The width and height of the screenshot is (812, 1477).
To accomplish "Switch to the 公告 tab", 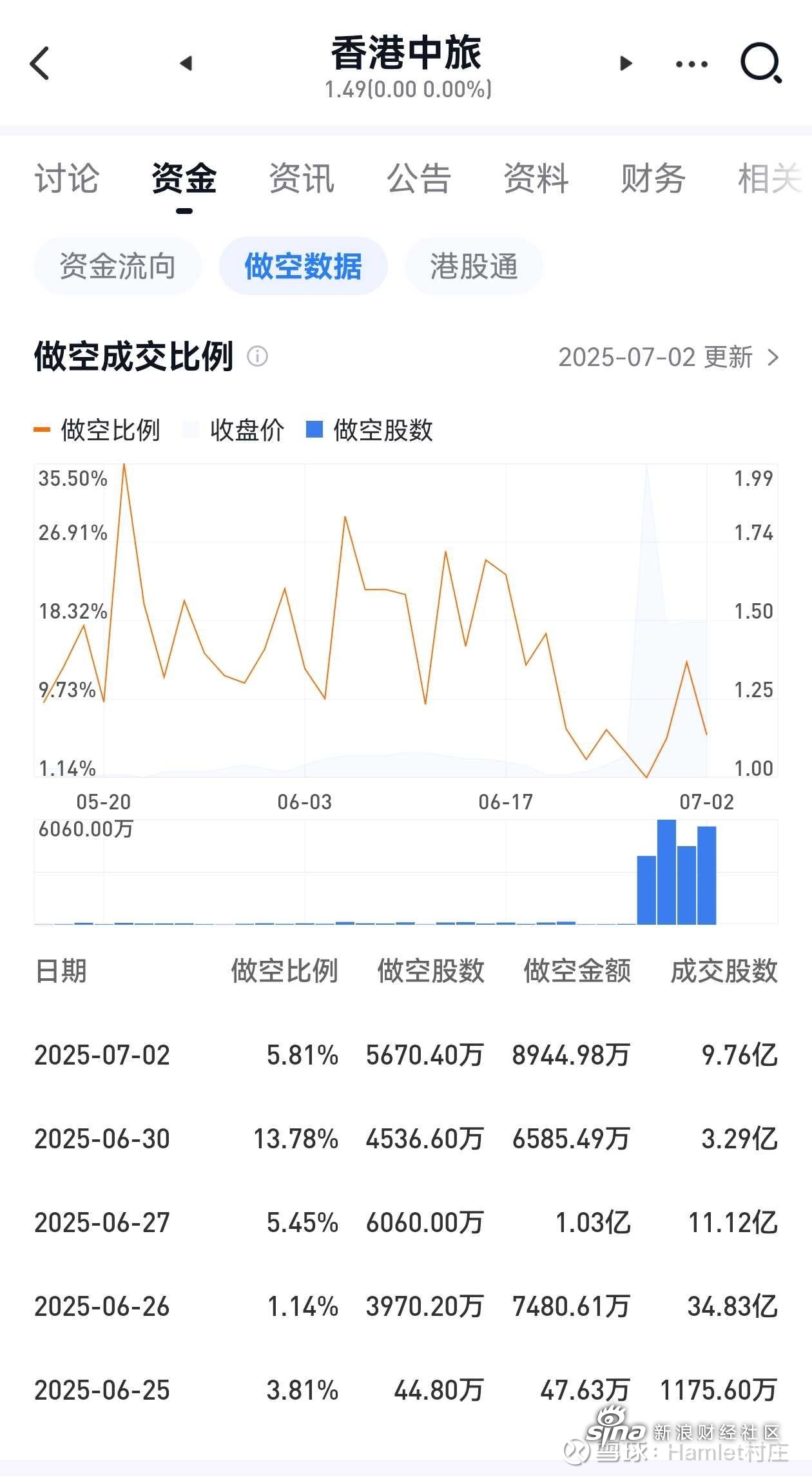I will tap(419, 179).
